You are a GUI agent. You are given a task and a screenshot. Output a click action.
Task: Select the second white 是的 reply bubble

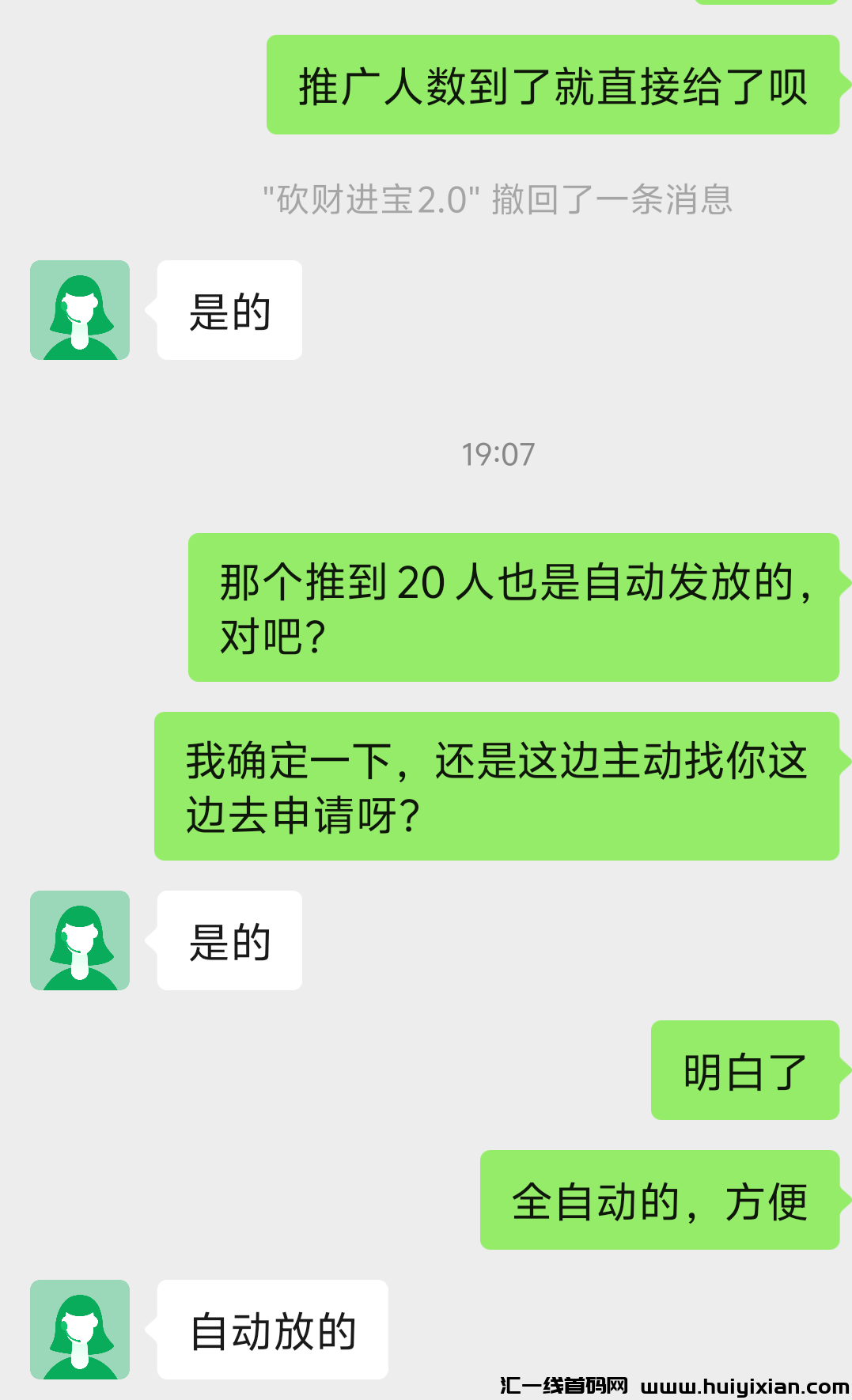coord(229,941)
